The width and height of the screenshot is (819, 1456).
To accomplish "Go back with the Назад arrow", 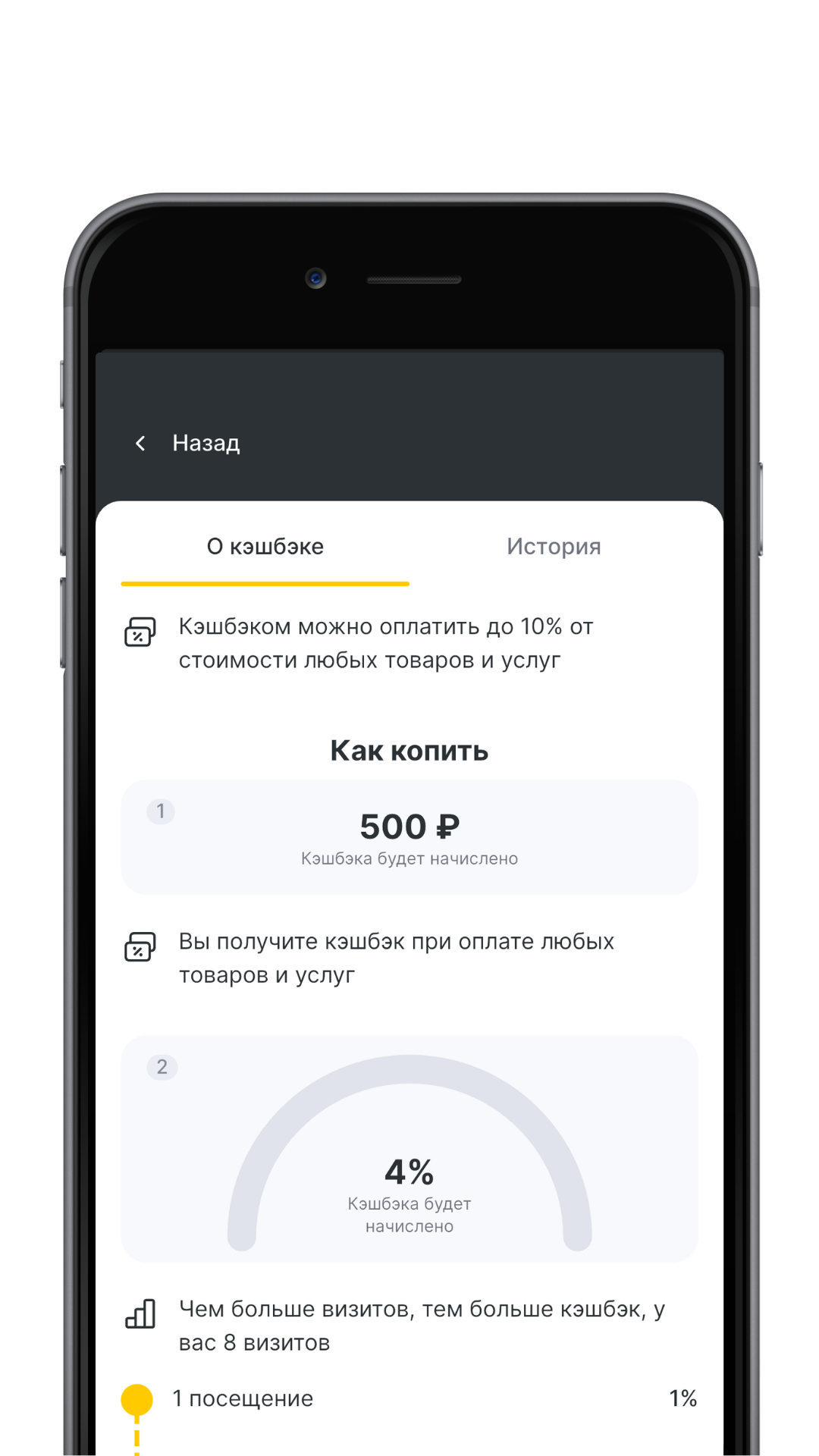I will click(x=141, y=444).
